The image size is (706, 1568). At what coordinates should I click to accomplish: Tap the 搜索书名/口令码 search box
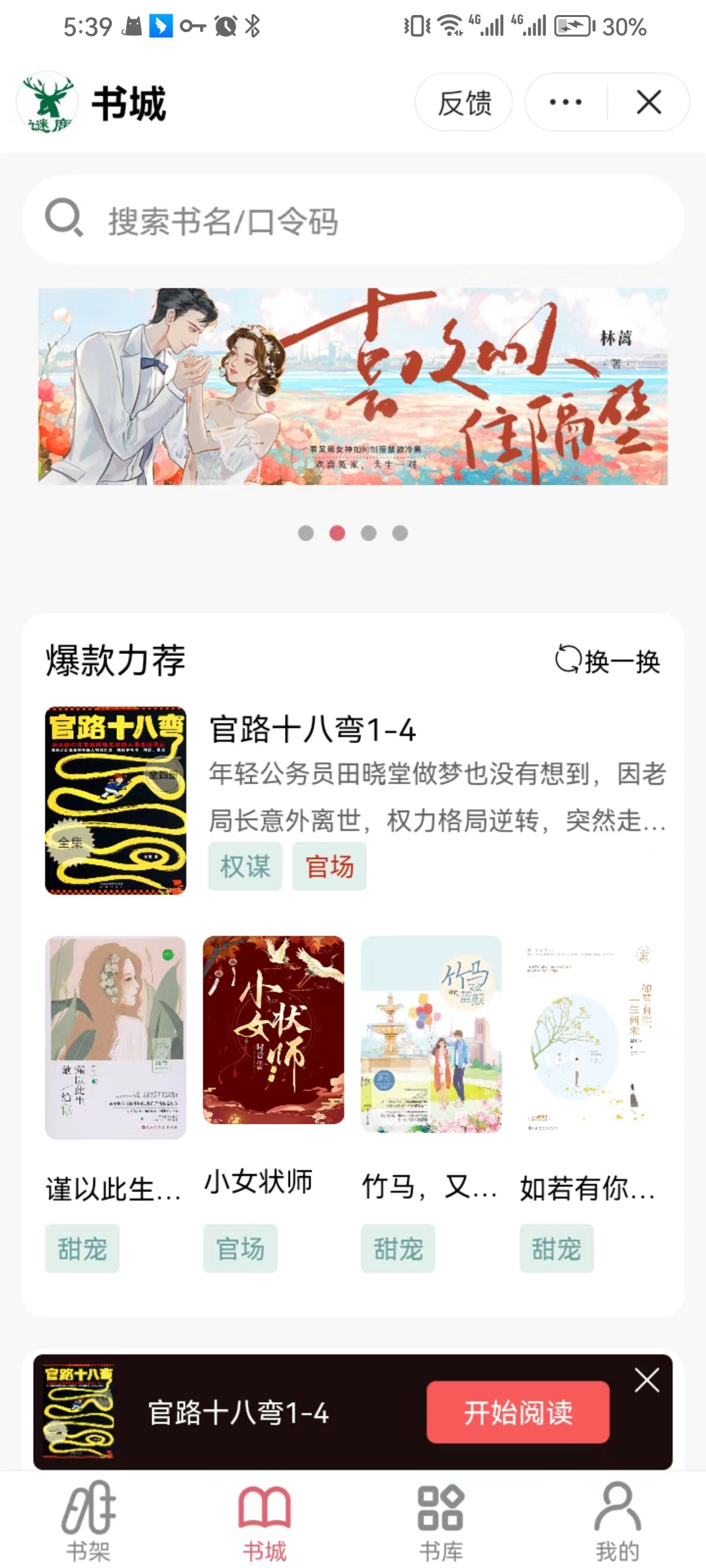tap(353, 220)
